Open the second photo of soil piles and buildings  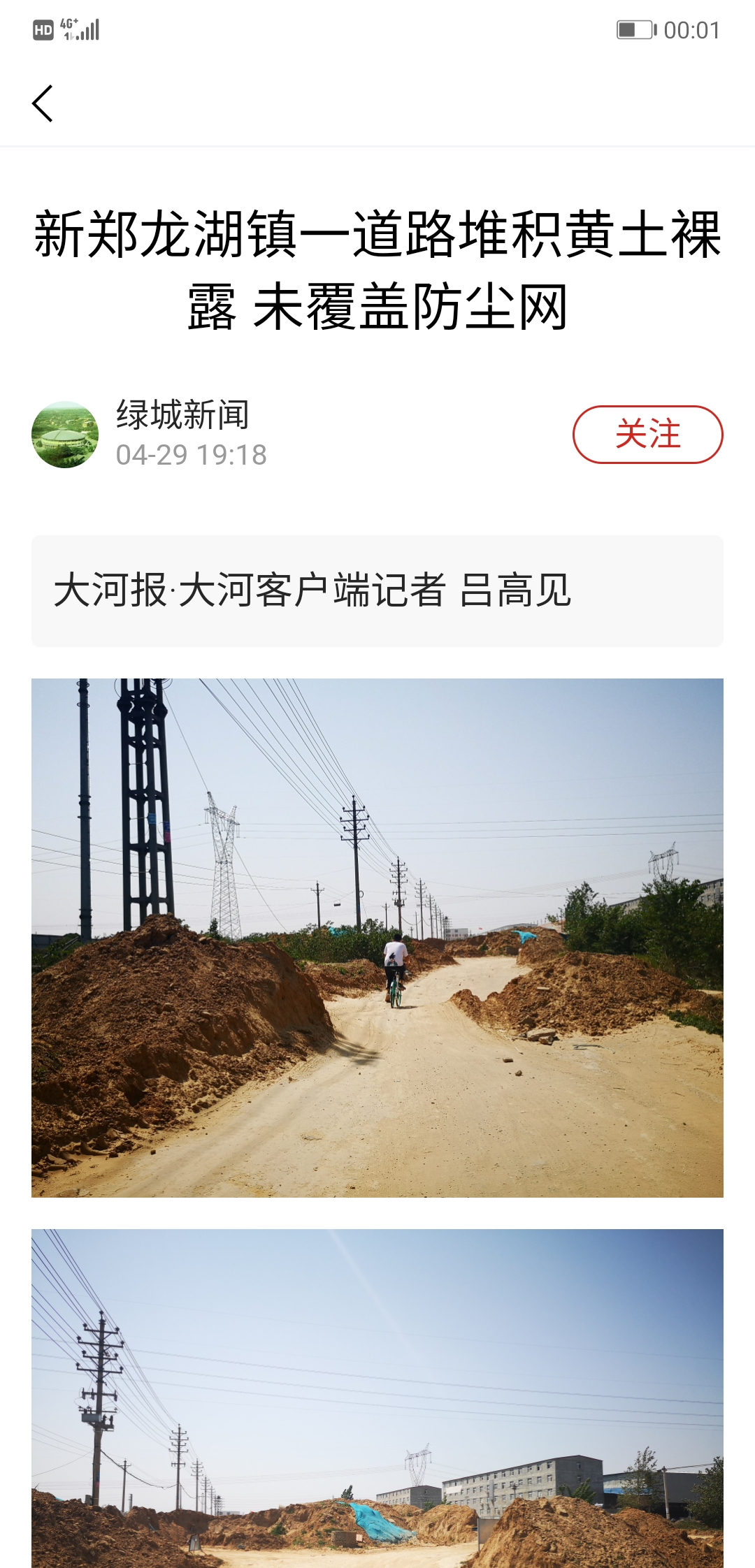coord(377,1398)
